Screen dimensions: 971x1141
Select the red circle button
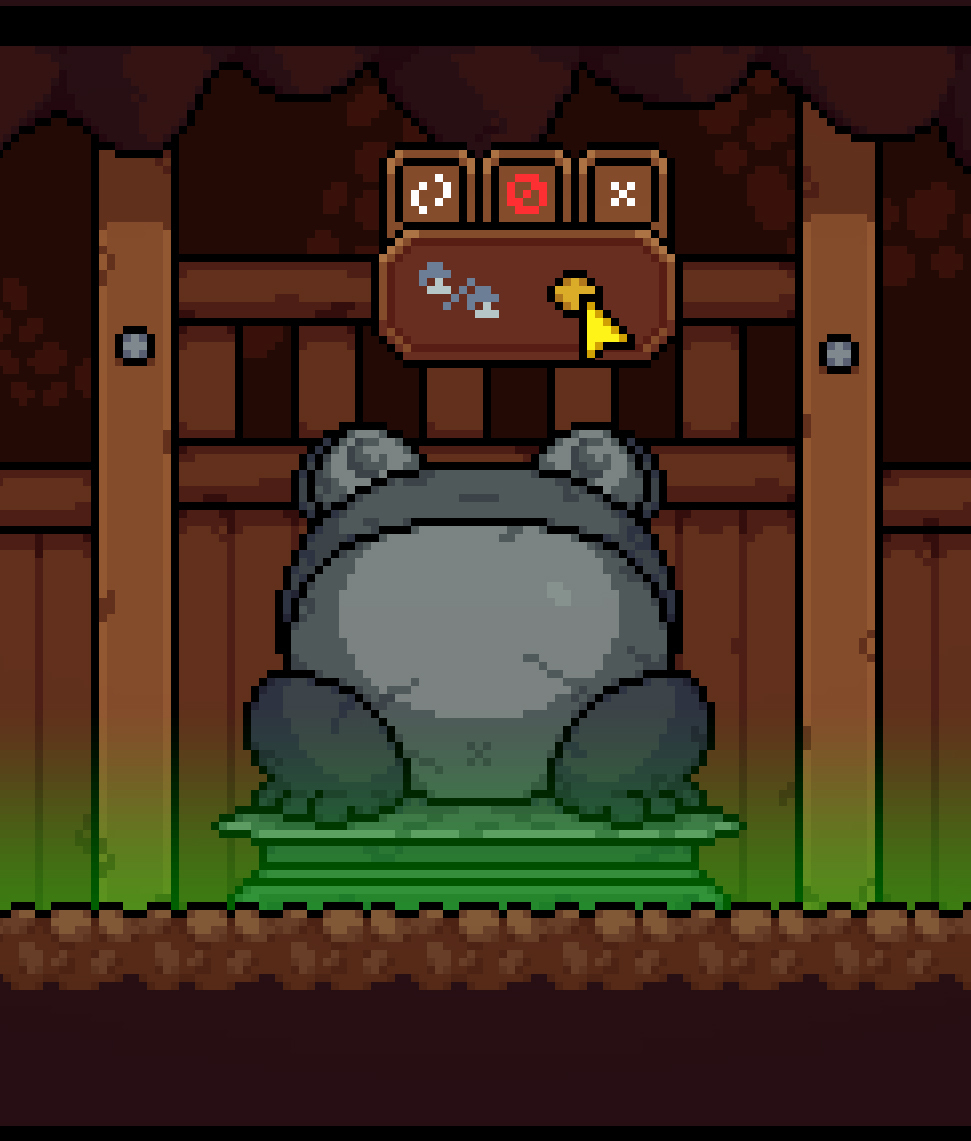(x=527, y=193)
